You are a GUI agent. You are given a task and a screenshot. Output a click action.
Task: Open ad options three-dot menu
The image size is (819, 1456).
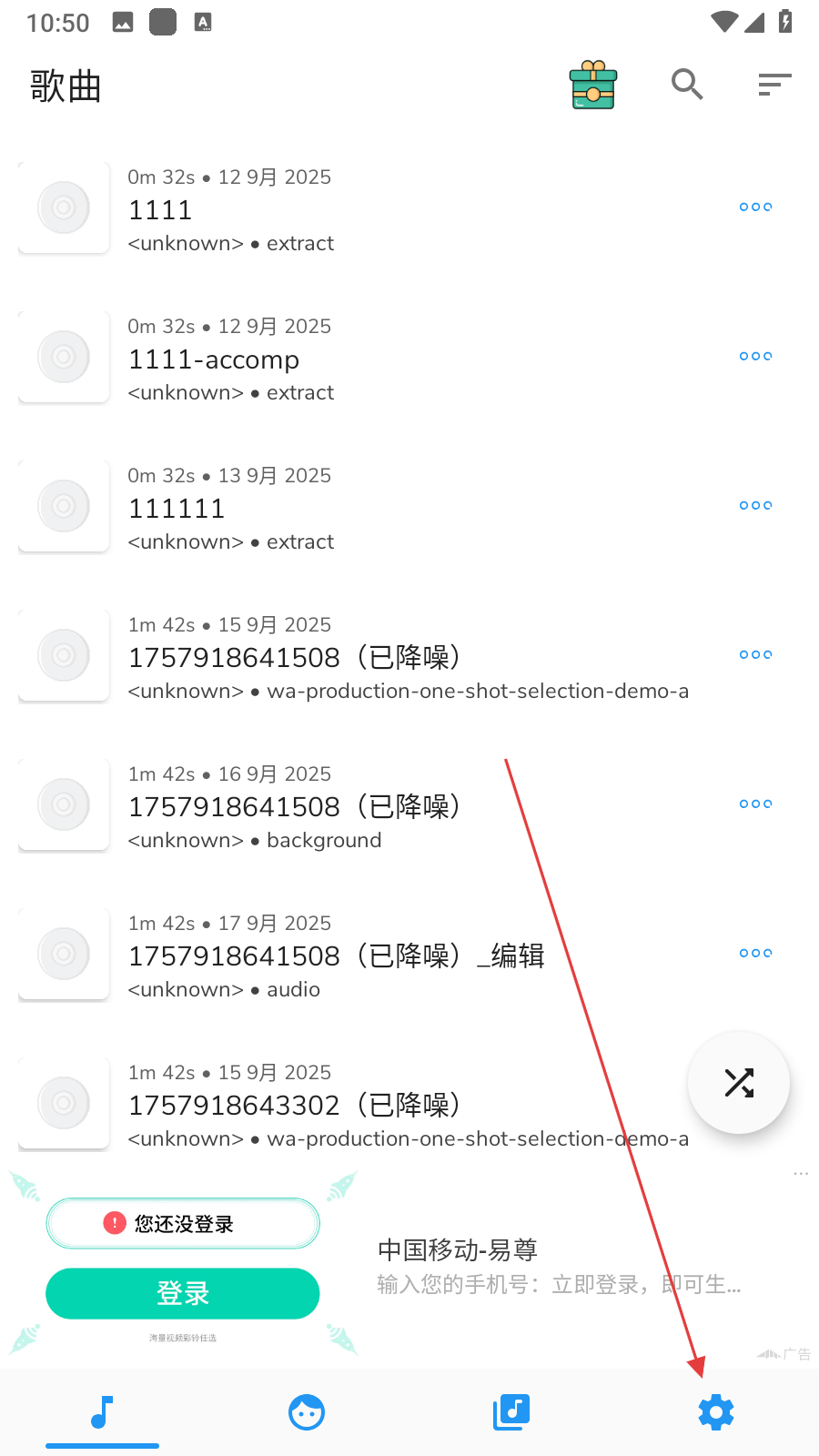tap(801, 1174)
